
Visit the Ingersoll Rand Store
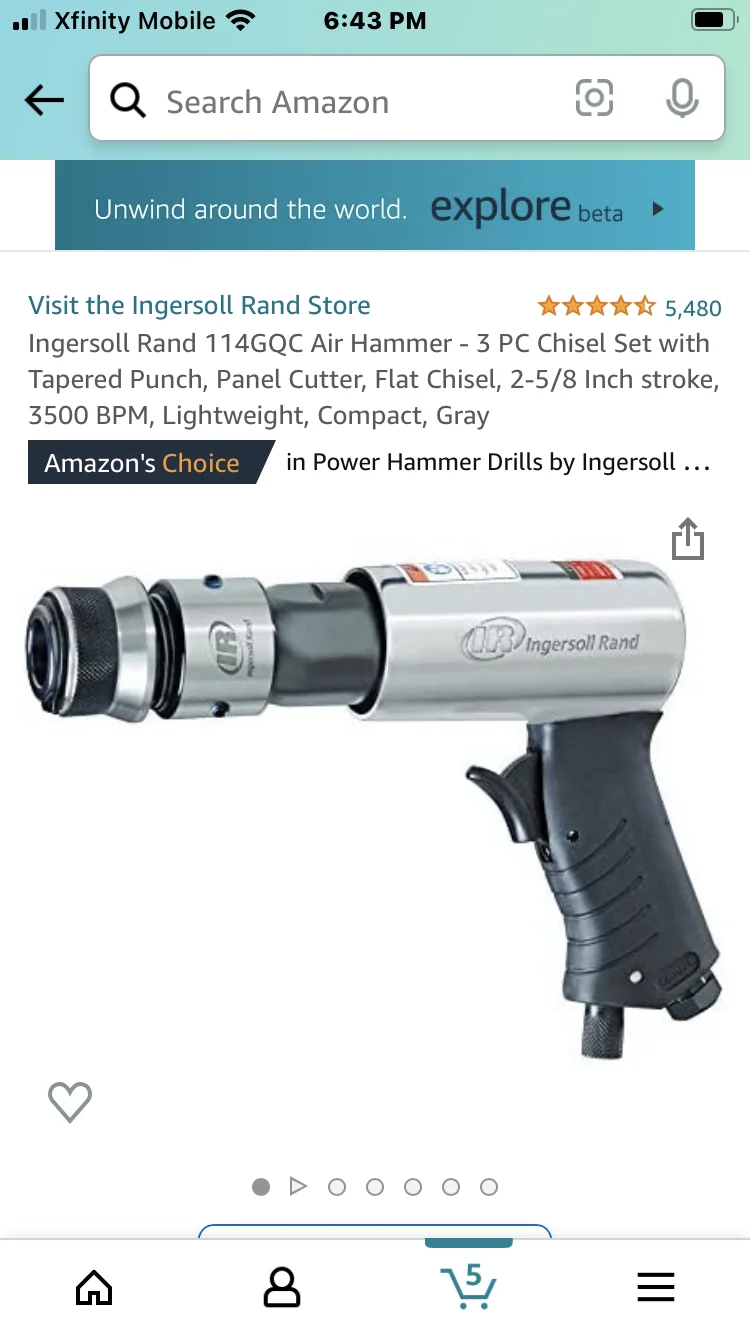pos(199,305)
